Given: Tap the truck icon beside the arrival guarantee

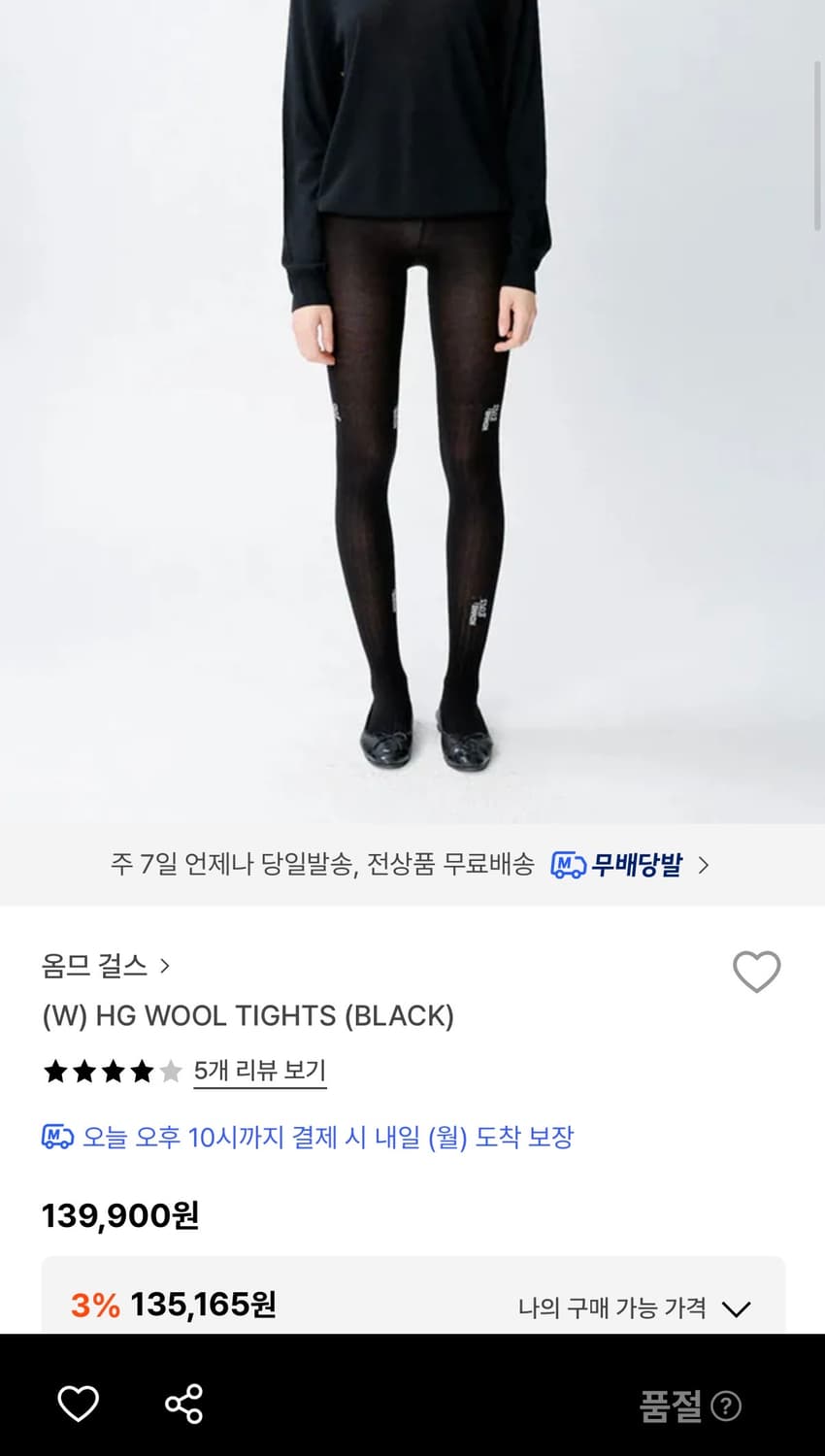Looking at the screenshot, I should (54, 1137).
